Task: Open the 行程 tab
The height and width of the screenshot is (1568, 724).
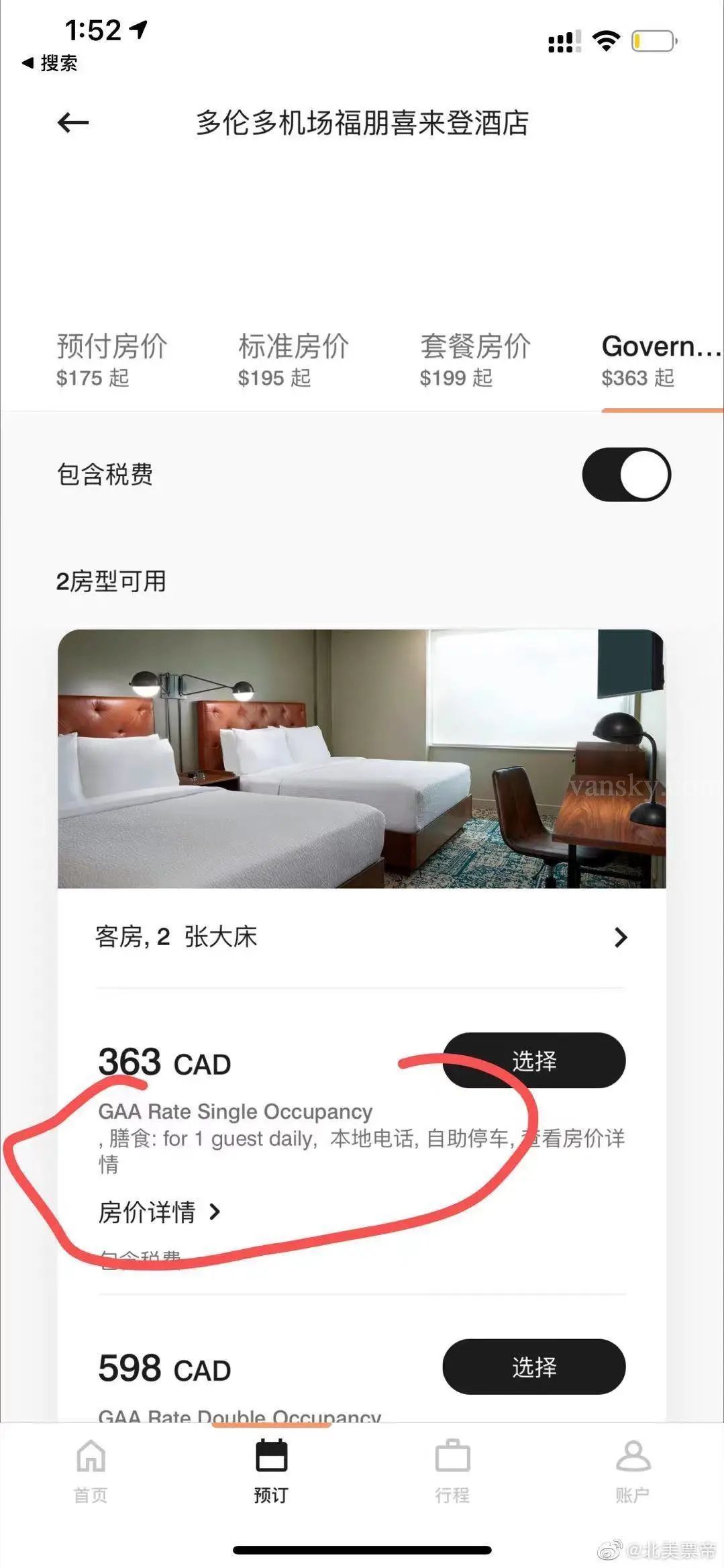Action: coord(452,1470)
